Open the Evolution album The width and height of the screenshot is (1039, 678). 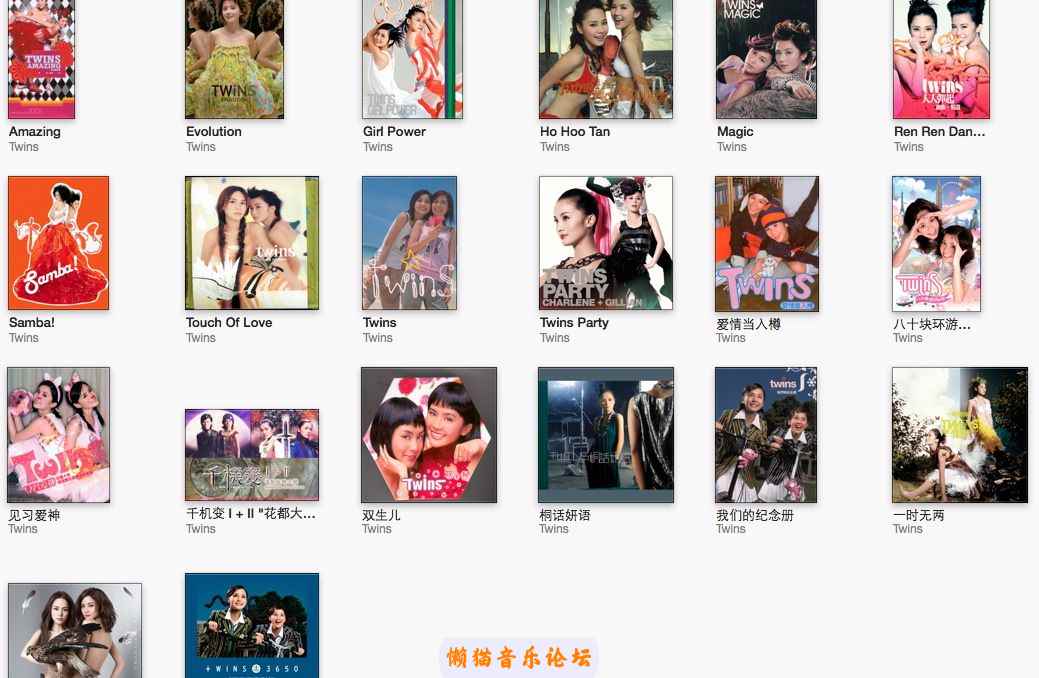pos(234,59)
